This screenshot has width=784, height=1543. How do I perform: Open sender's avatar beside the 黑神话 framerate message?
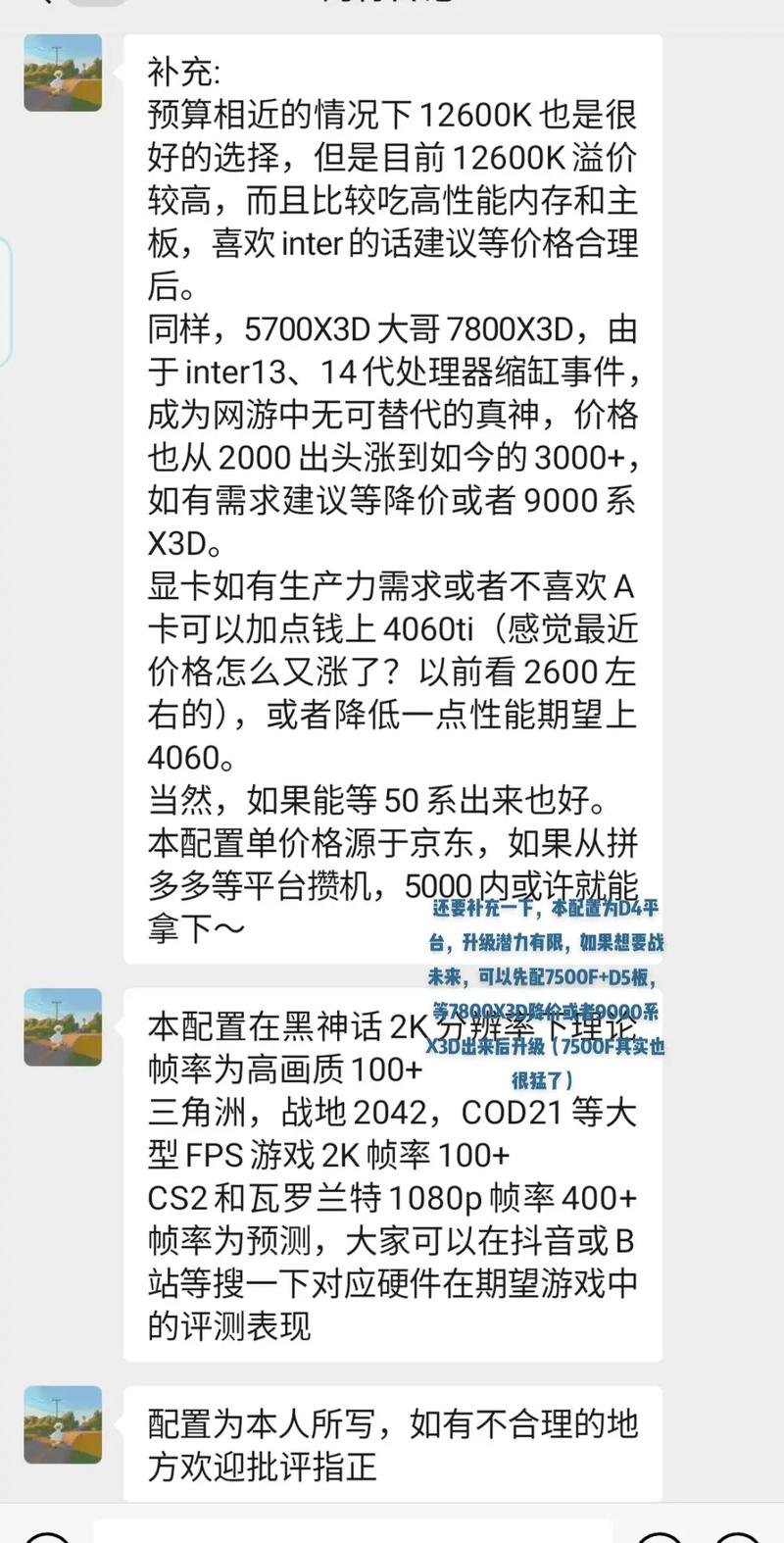63,1026
